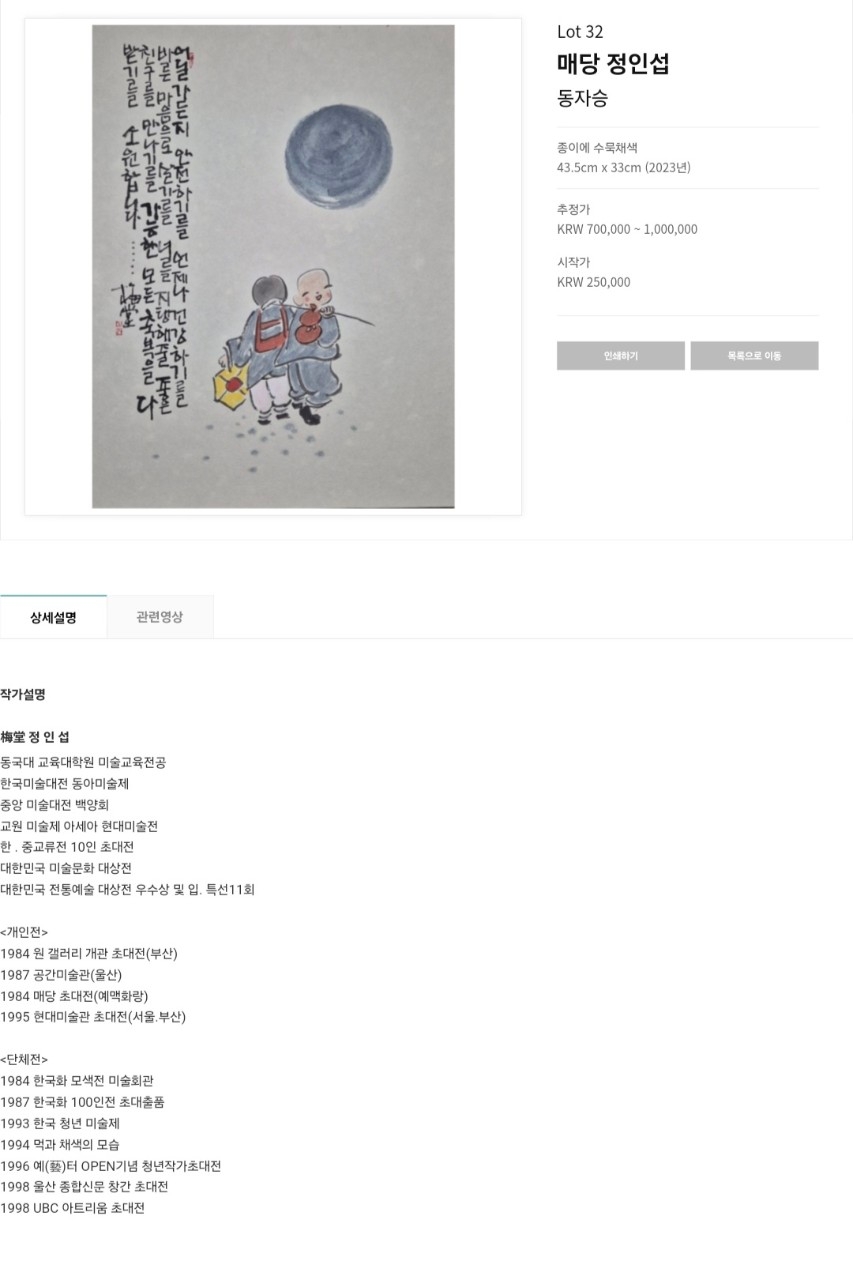Select the 상세설명 tab

53,617
